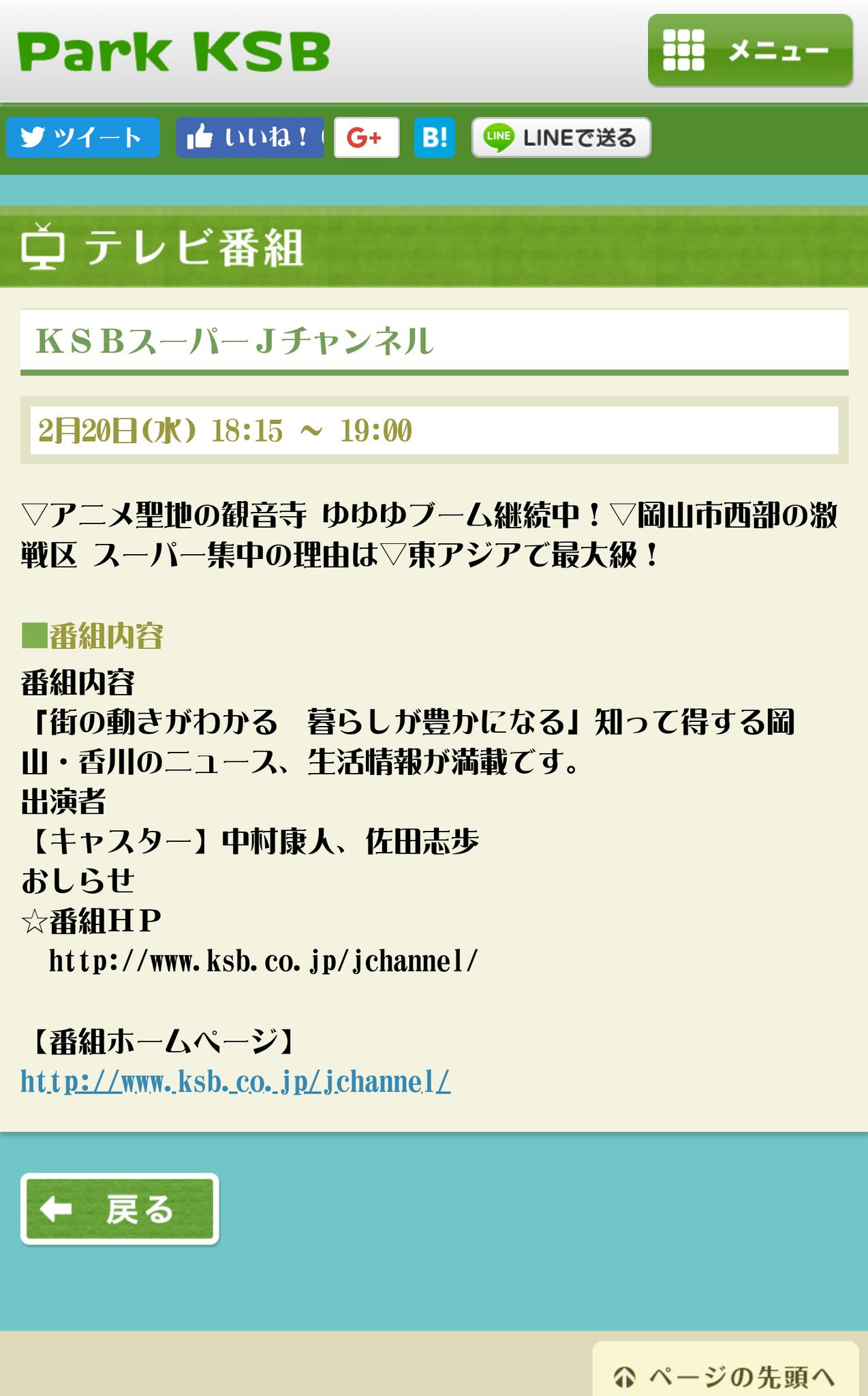Open the jchannel program homepage link
This screenshot has height=1396, width=868.
[235, 1082]
